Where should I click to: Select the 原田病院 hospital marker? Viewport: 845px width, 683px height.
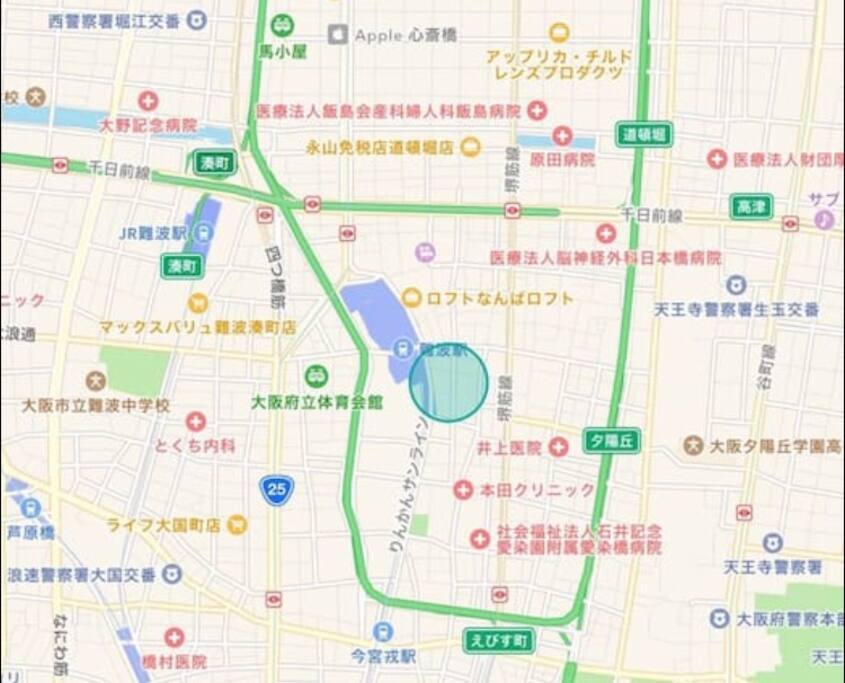pos(562,136)
